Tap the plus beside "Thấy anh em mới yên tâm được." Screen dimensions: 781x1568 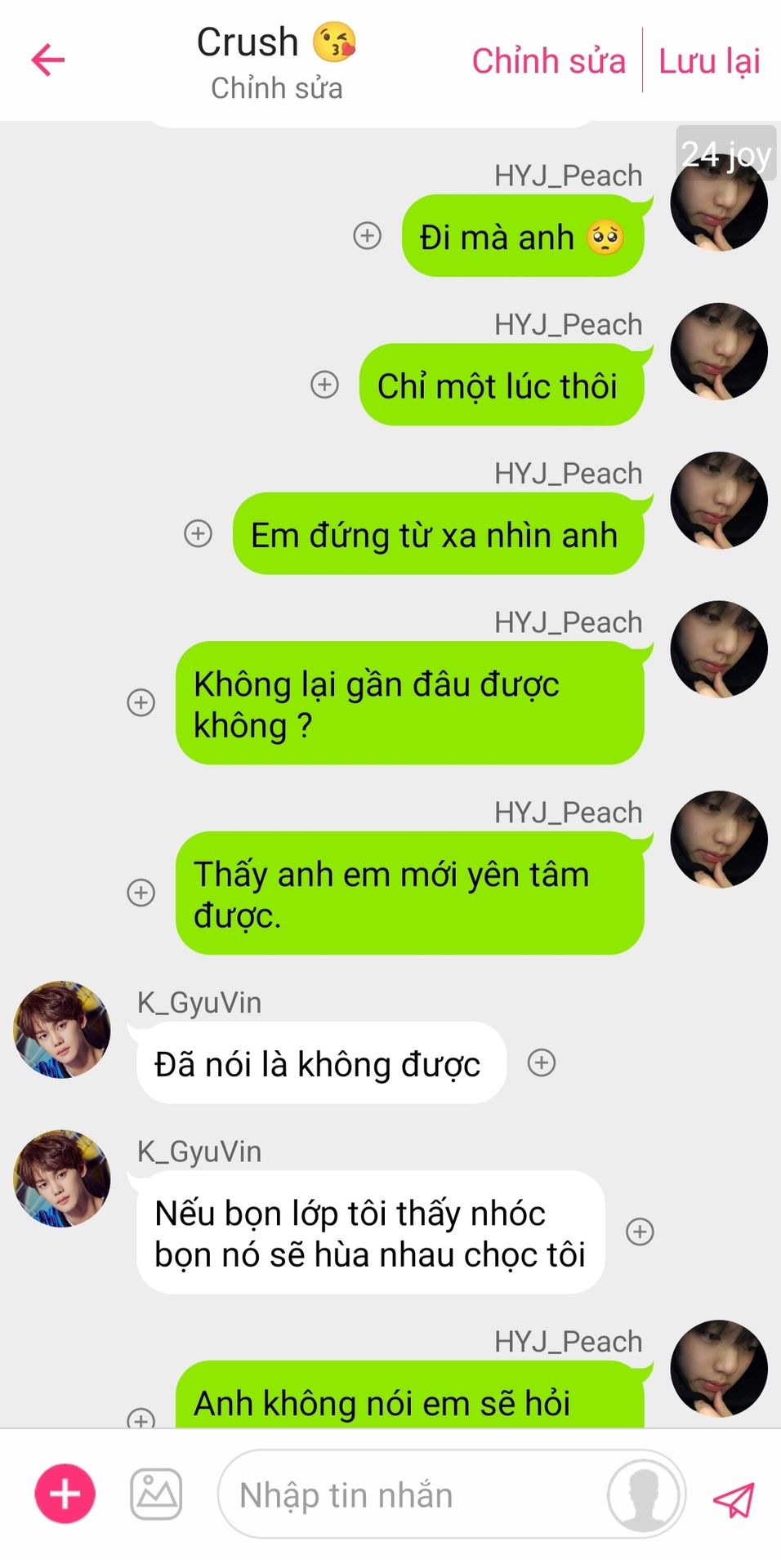click(141, 893)
